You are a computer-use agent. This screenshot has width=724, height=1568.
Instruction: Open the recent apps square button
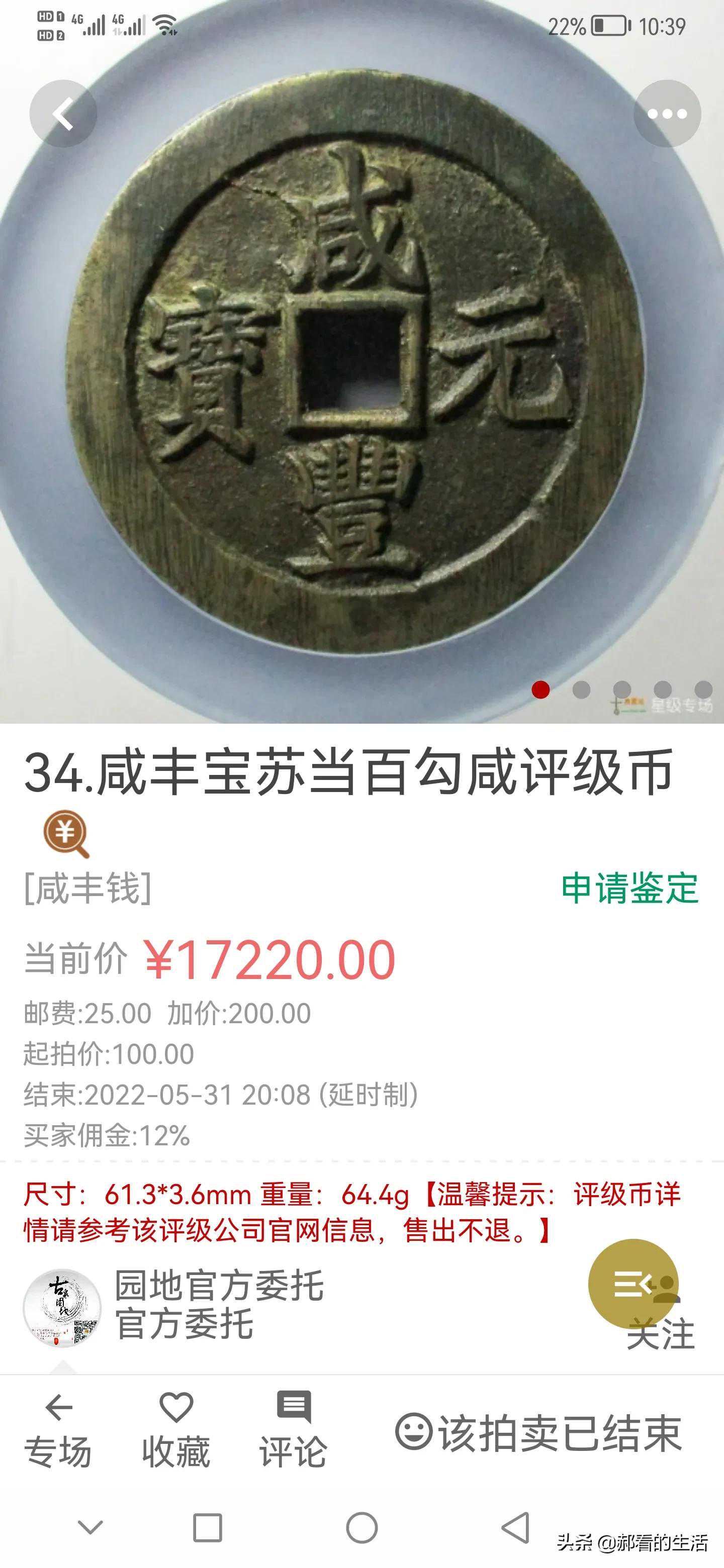pyautogui.click(x=207, y=1528)
